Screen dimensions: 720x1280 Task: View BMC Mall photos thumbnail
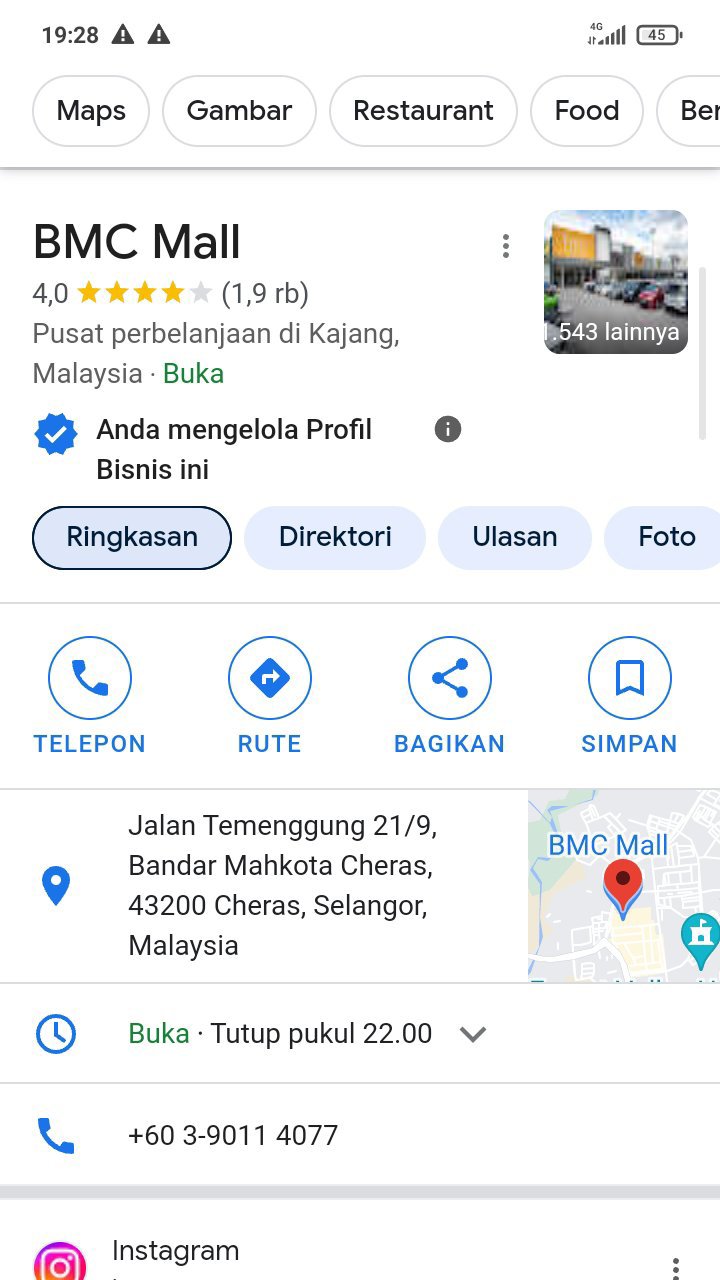point(615,282)
